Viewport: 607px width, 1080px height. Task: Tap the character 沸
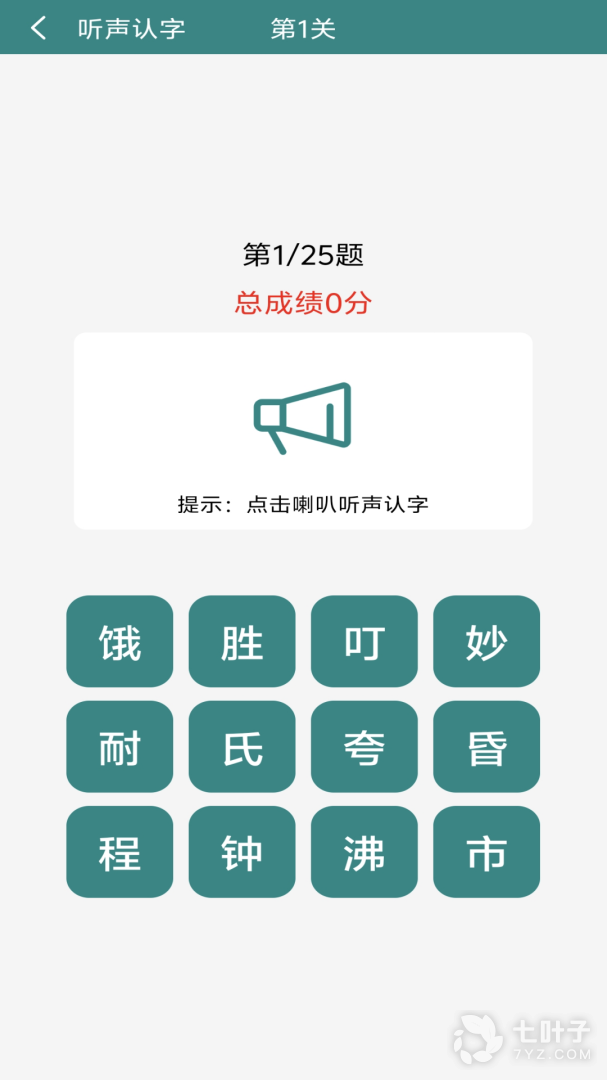(364, 852)
